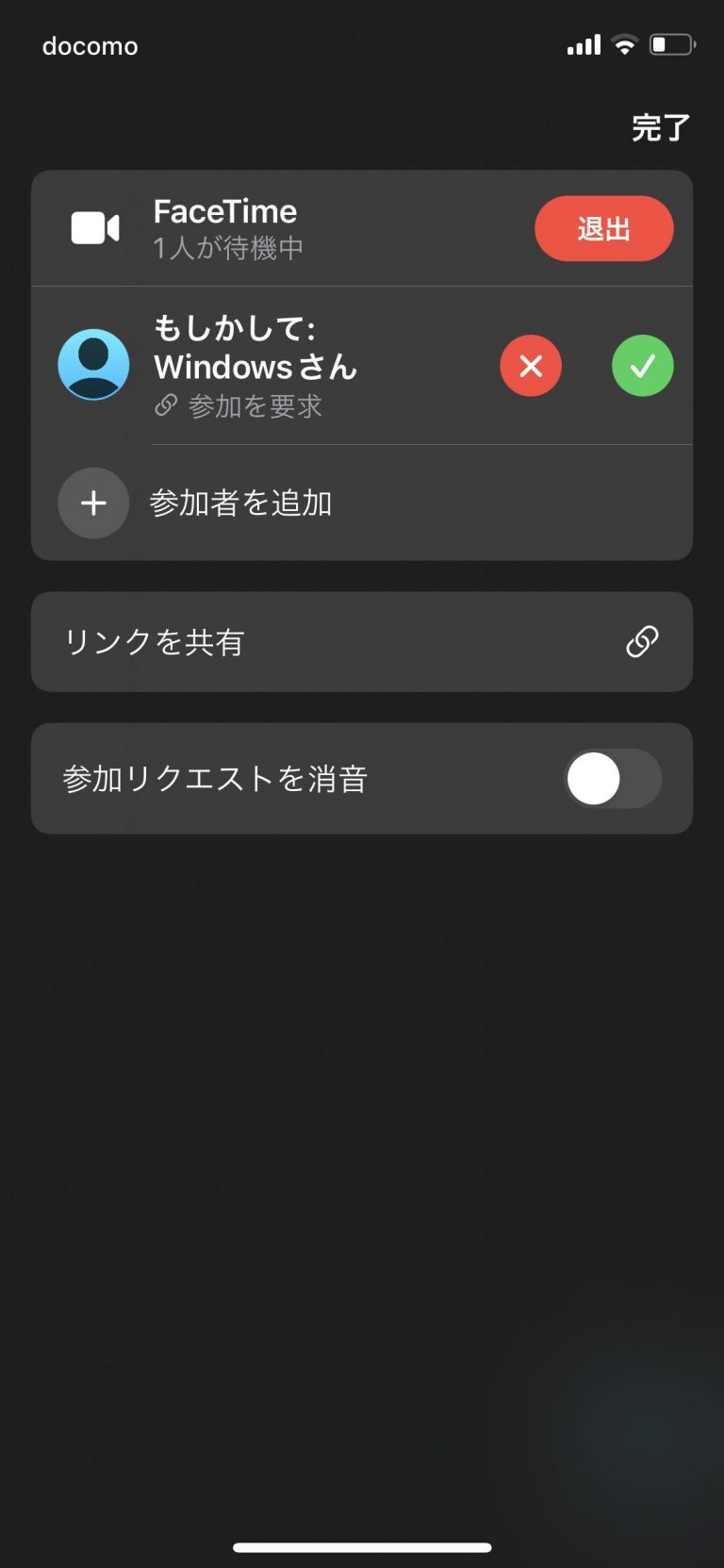Tap the home indicator bar at the bottom

362,1546
